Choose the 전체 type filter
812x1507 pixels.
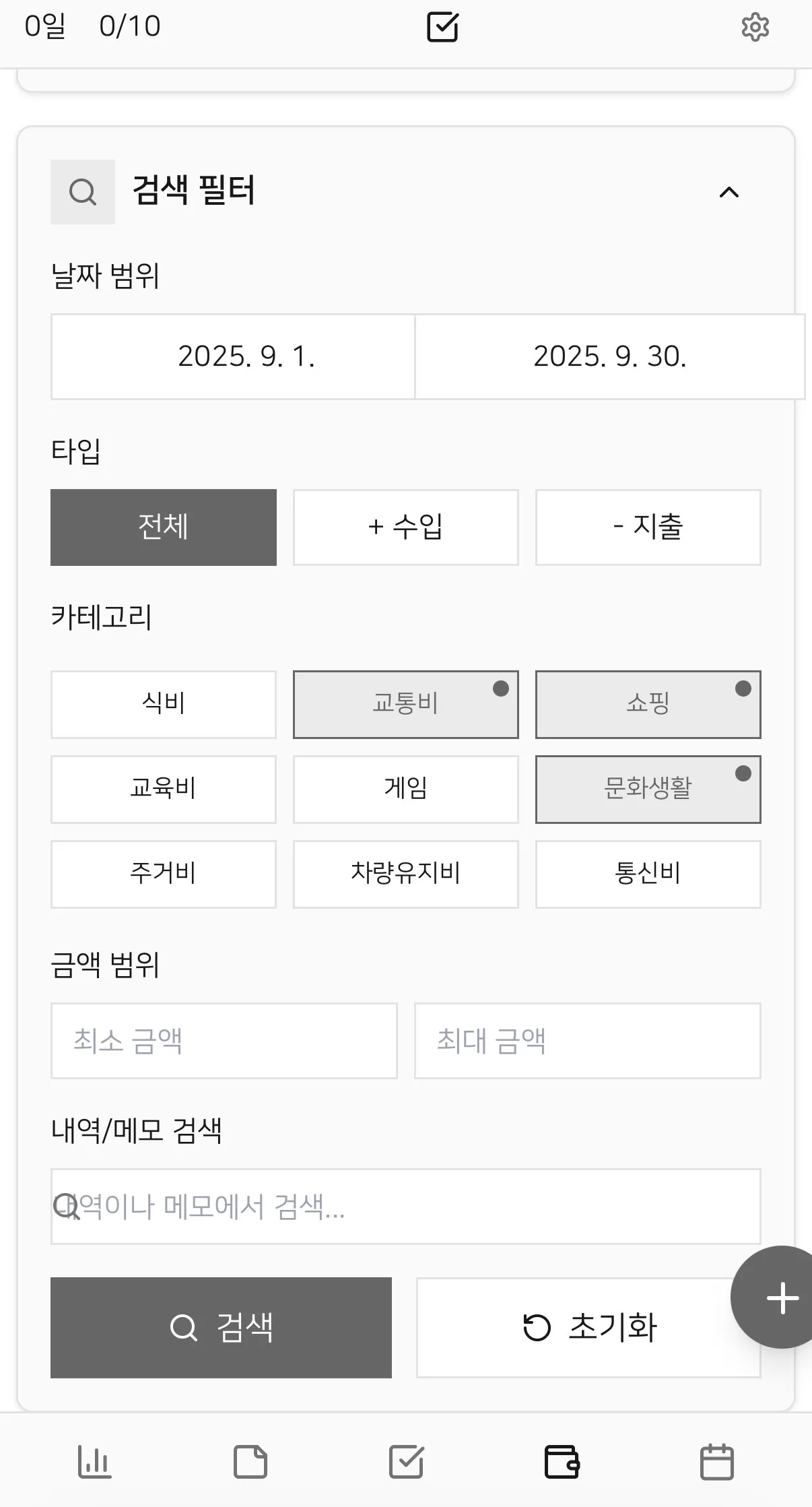[x=164, y=527]
